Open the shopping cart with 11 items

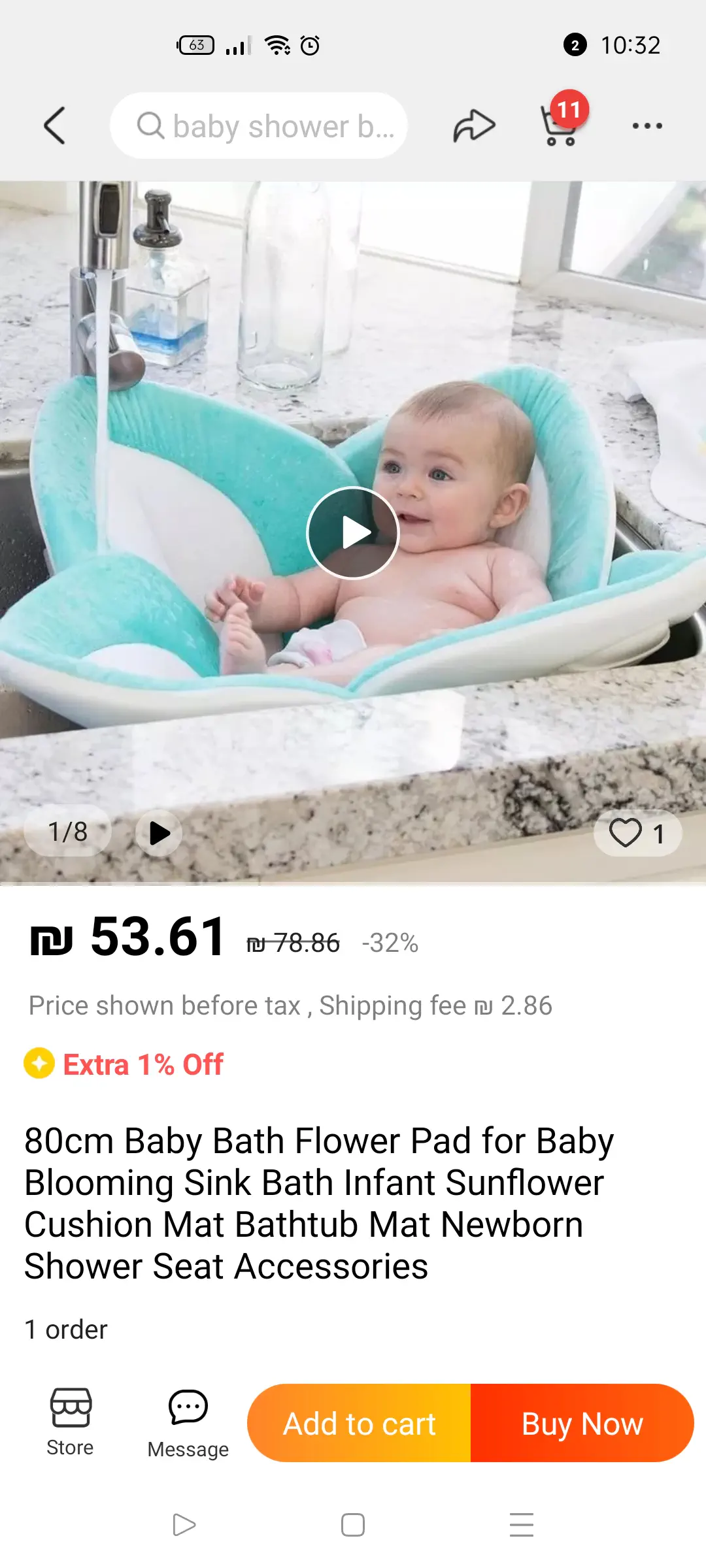561,124
